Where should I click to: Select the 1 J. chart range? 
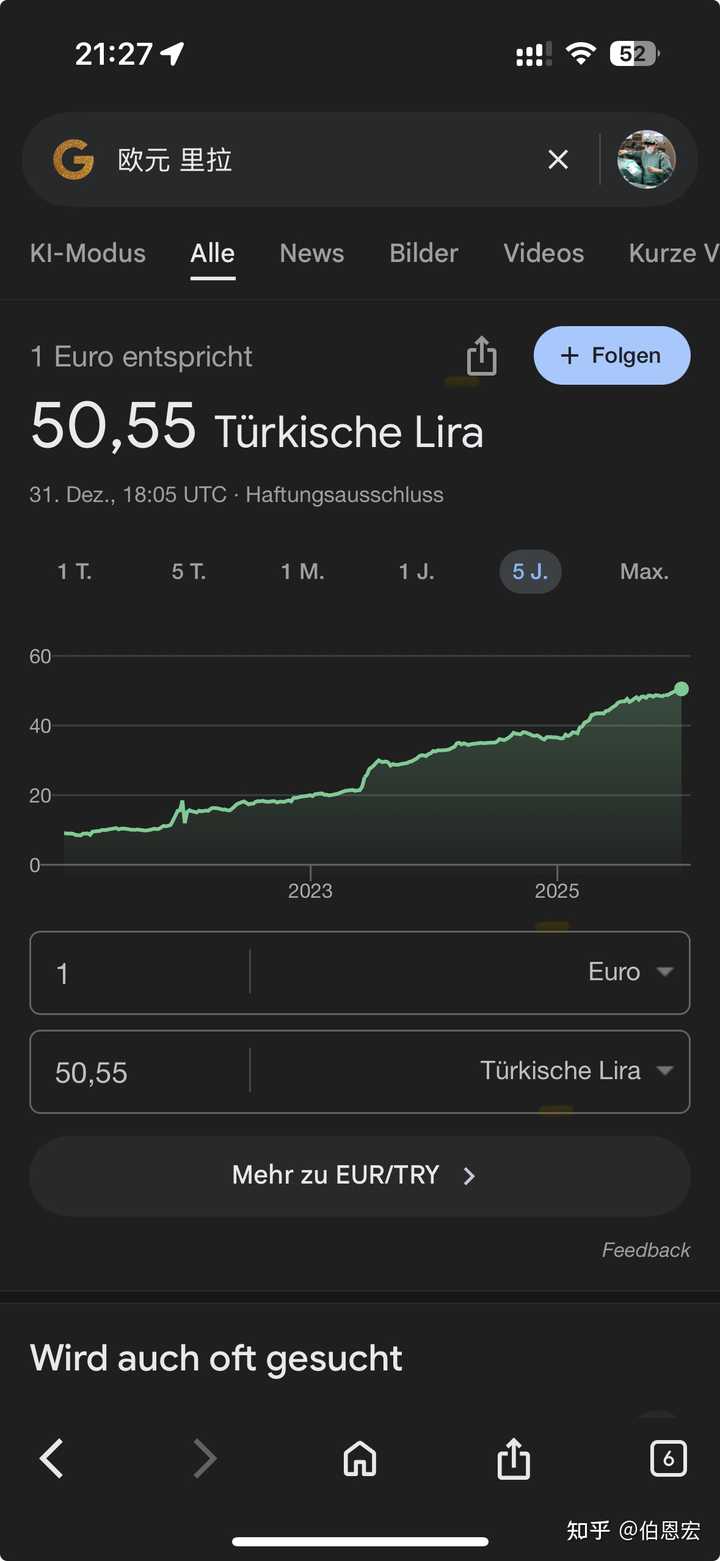pos(416,572)
